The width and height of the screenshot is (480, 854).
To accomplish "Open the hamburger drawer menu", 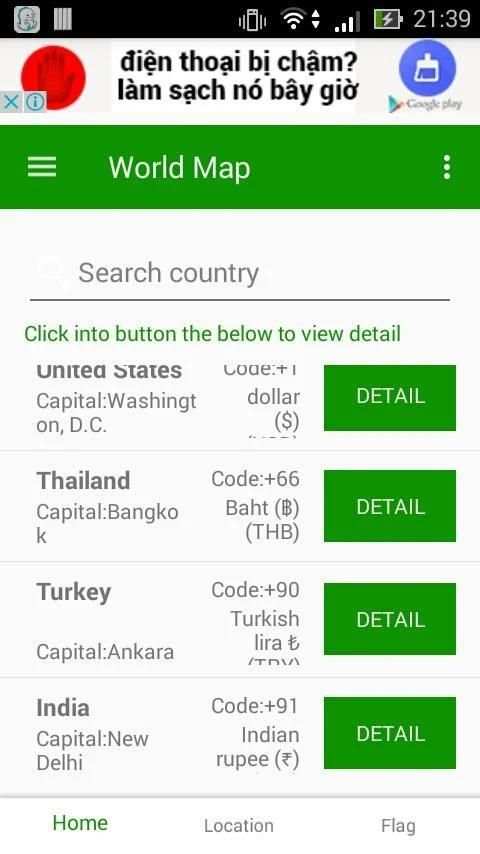I will click(x=42, y=167).
